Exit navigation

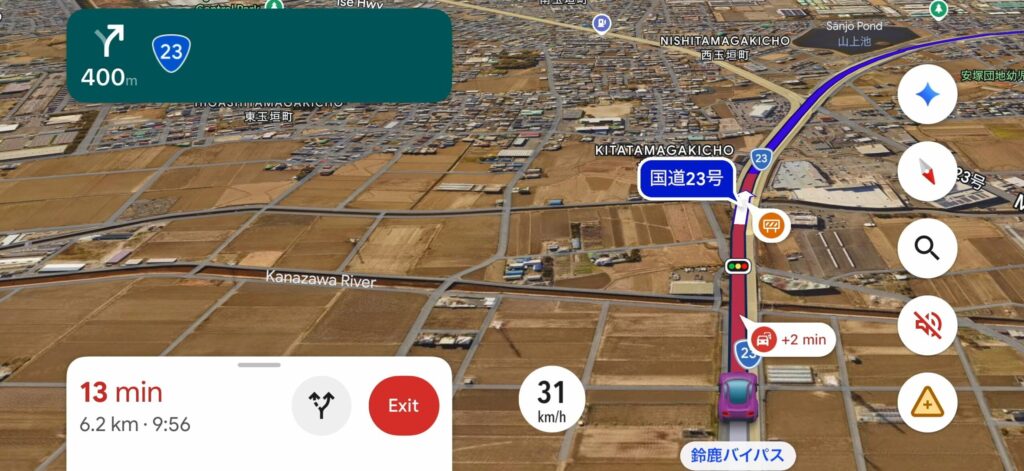point(403,405)
